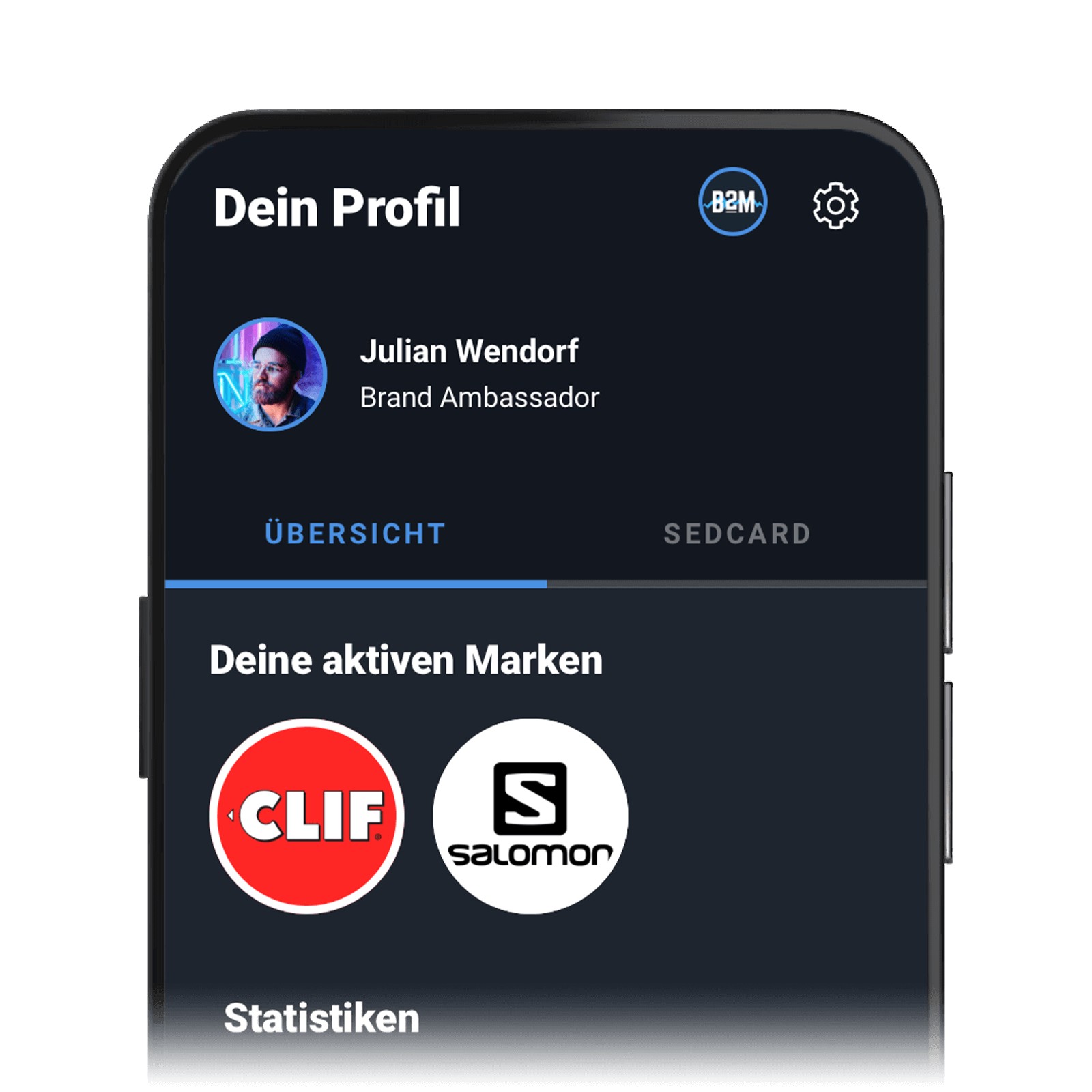Open the settings gear

click(x=835, y=205)
